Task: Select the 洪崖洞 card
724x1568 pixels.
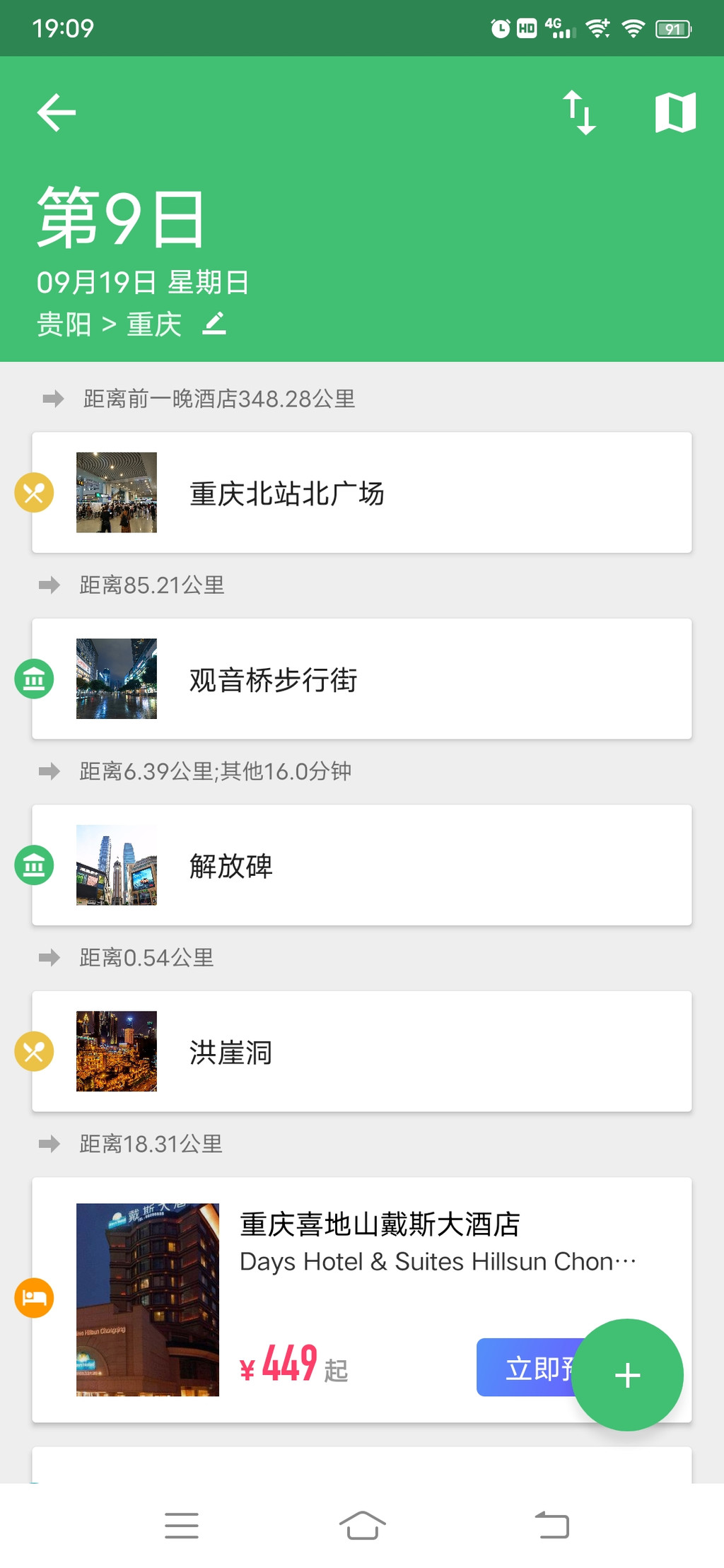Action: coord(361,1051)
